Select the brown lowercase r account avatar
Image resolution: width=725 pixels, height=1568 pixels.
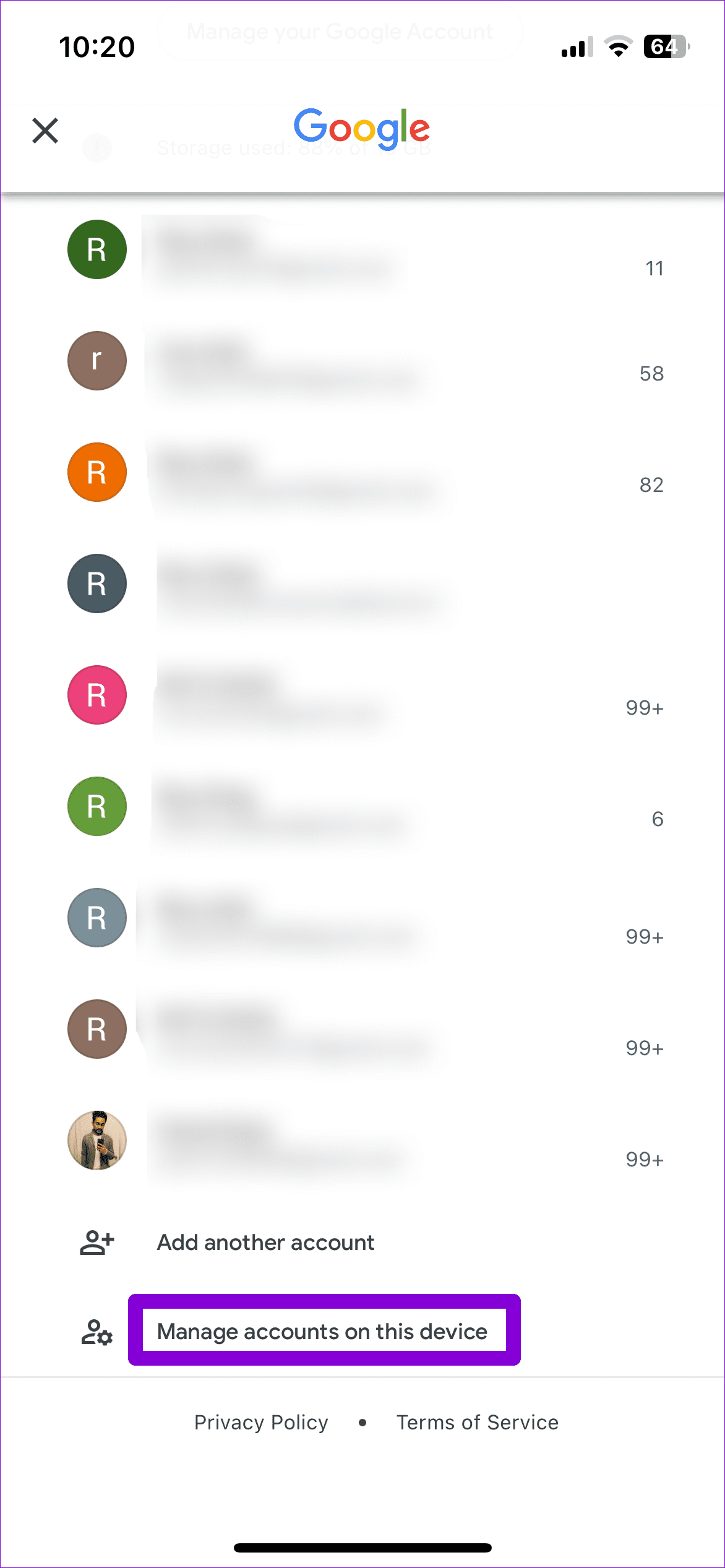tap(97, 361)
